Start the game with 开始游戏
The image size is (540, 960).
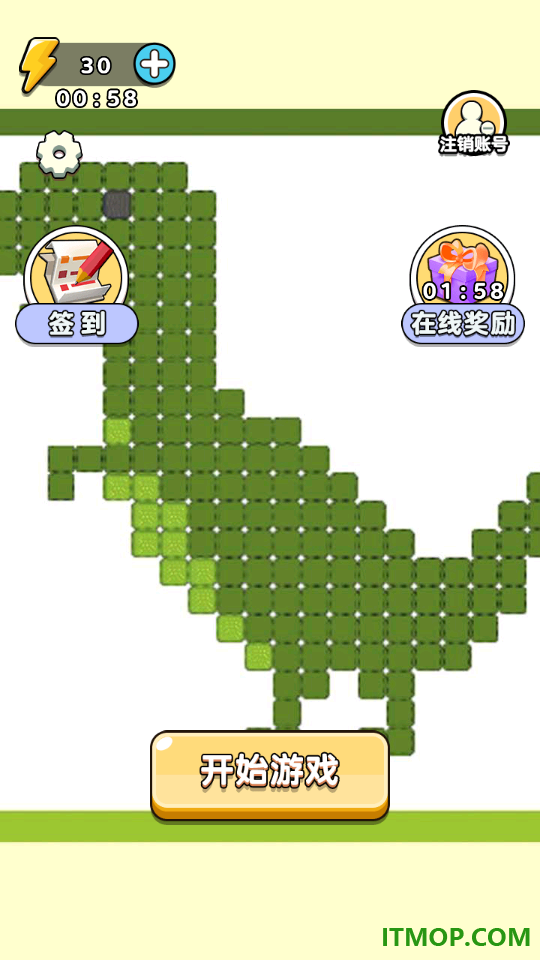270,774
